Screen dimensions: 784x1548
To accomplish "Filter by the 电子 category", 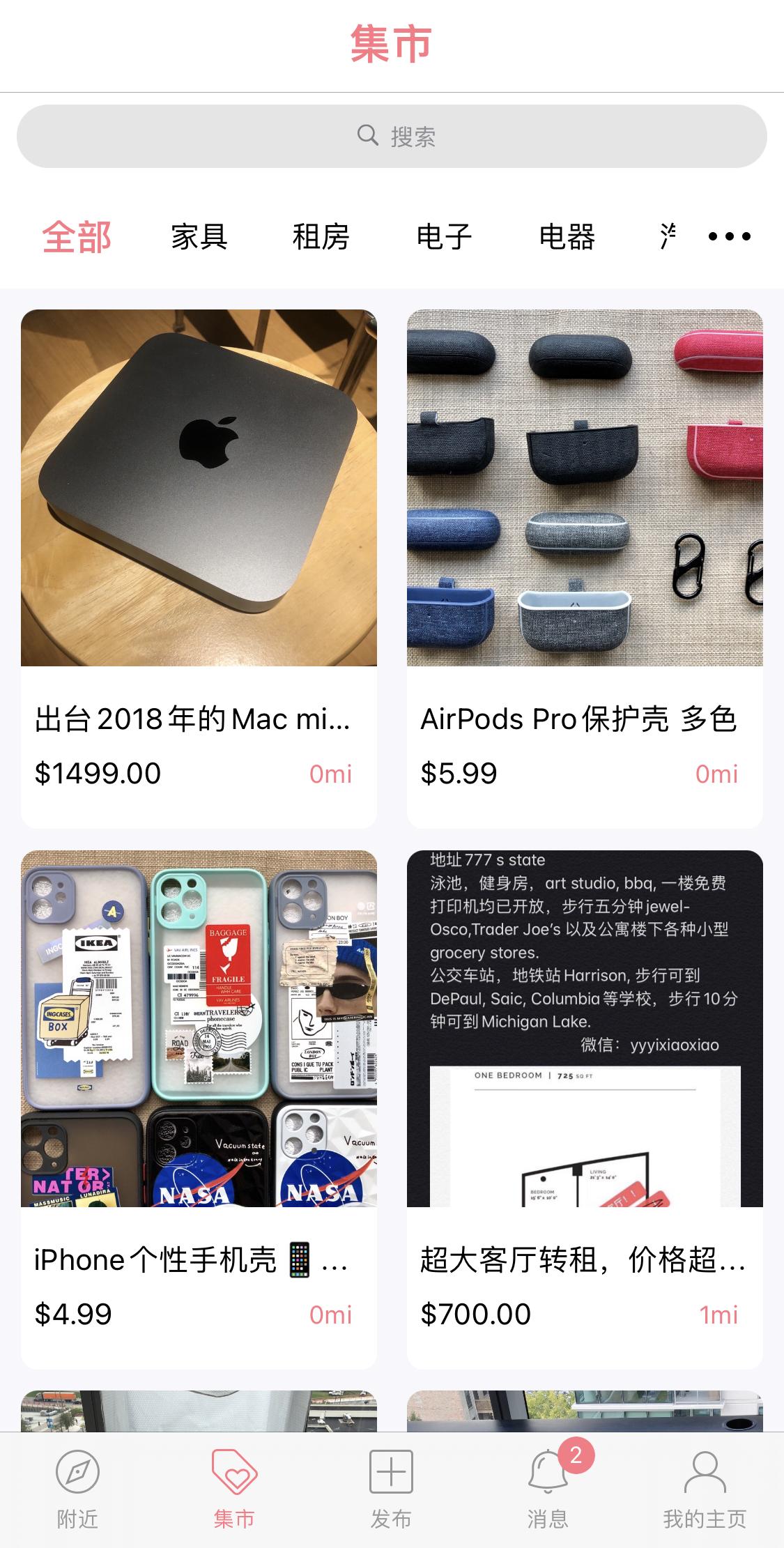I will (444, 237).
